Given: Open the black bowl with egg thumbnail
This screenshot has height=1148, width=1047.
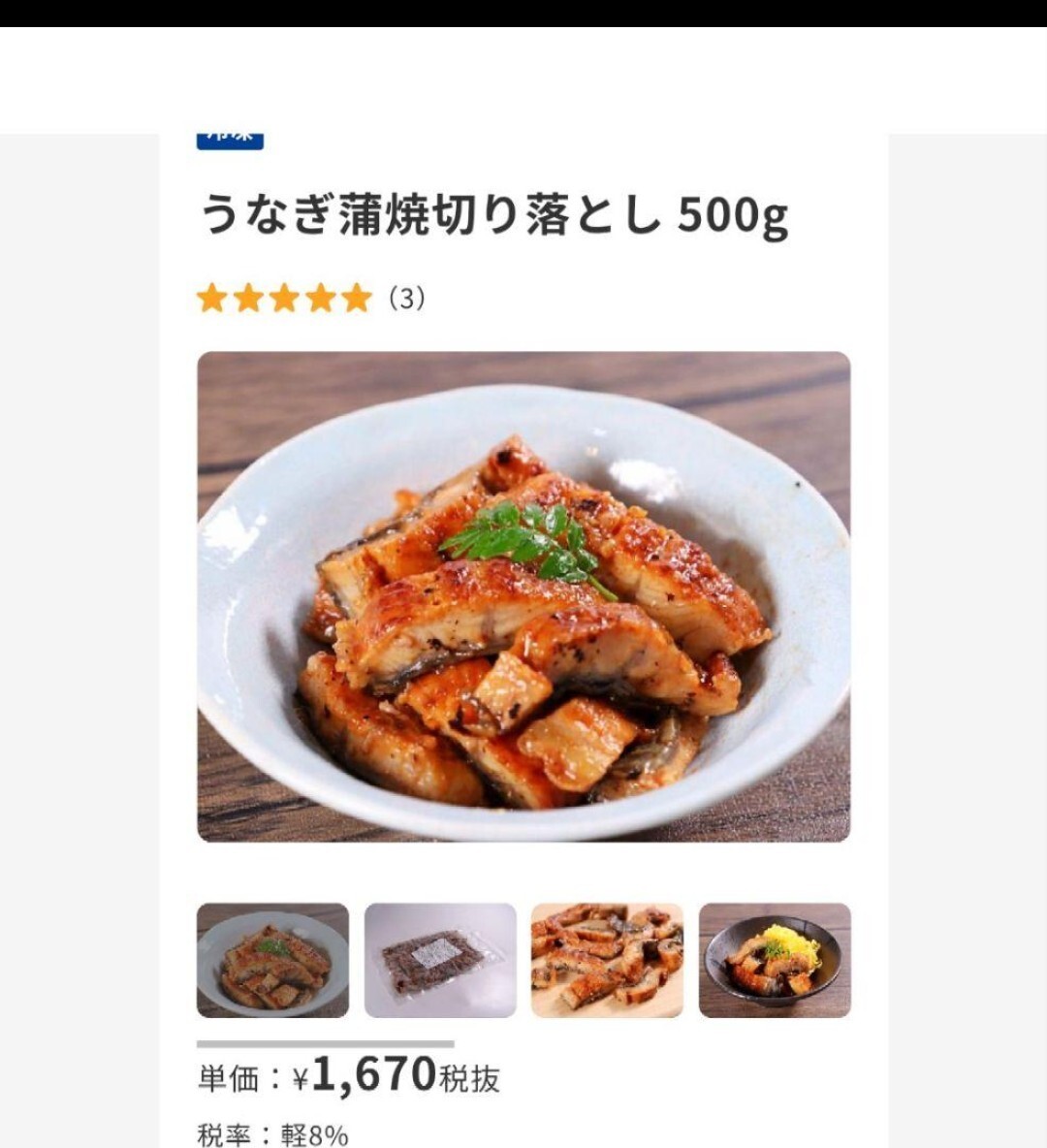Looking at the screenshot, I should (775, 960).
